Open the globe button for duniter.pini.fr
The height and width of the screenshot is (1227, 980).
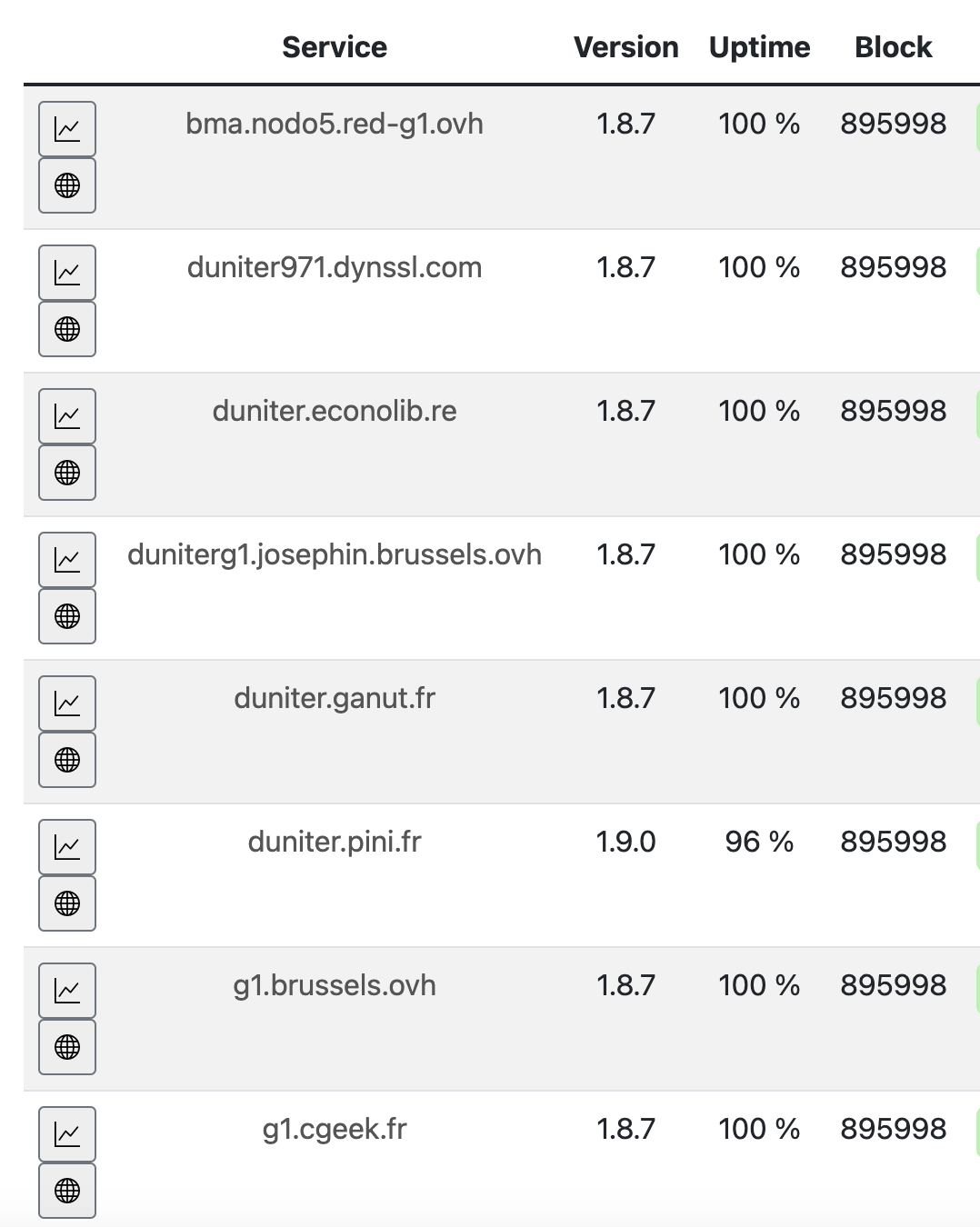click(x=67, y=903)
